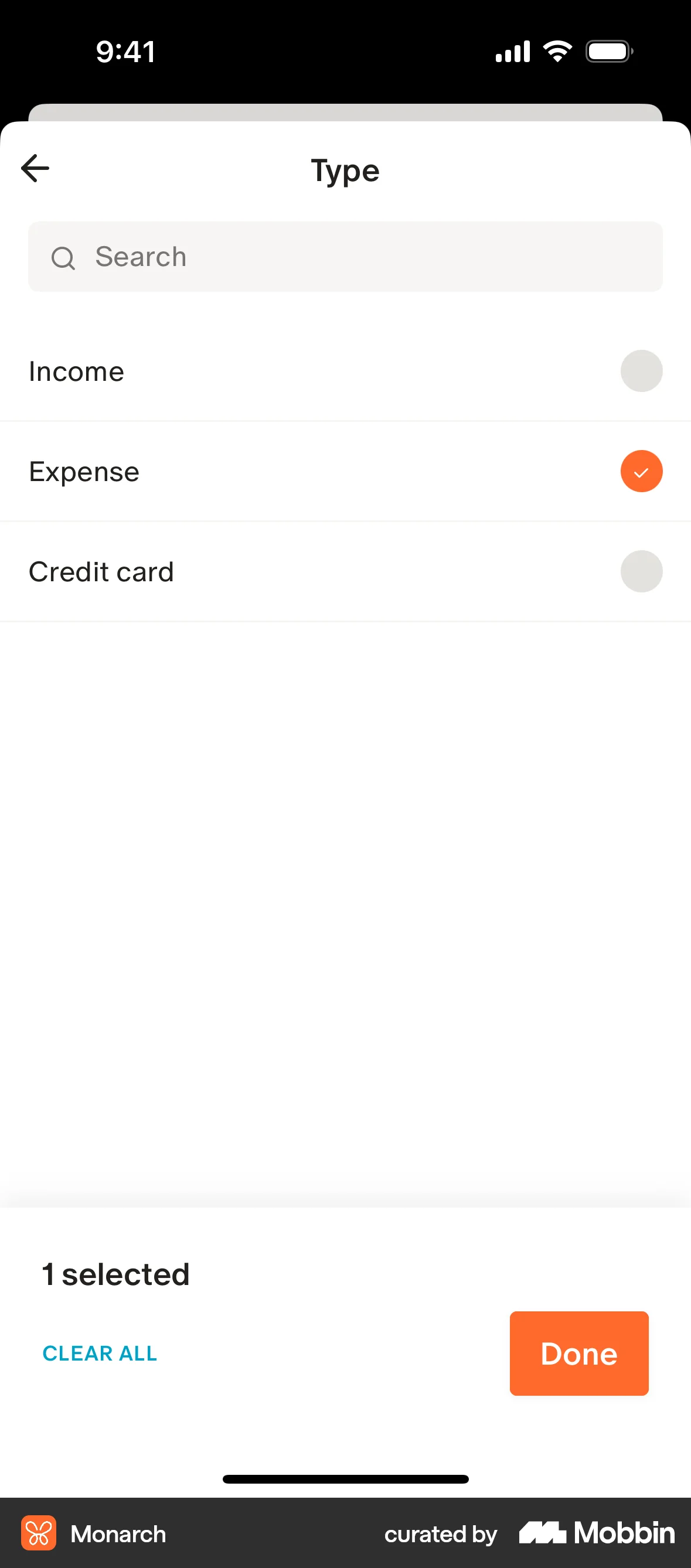Tap CLEAR ALL to reset selections
Screen dimensions: 691x1568
99,1353
